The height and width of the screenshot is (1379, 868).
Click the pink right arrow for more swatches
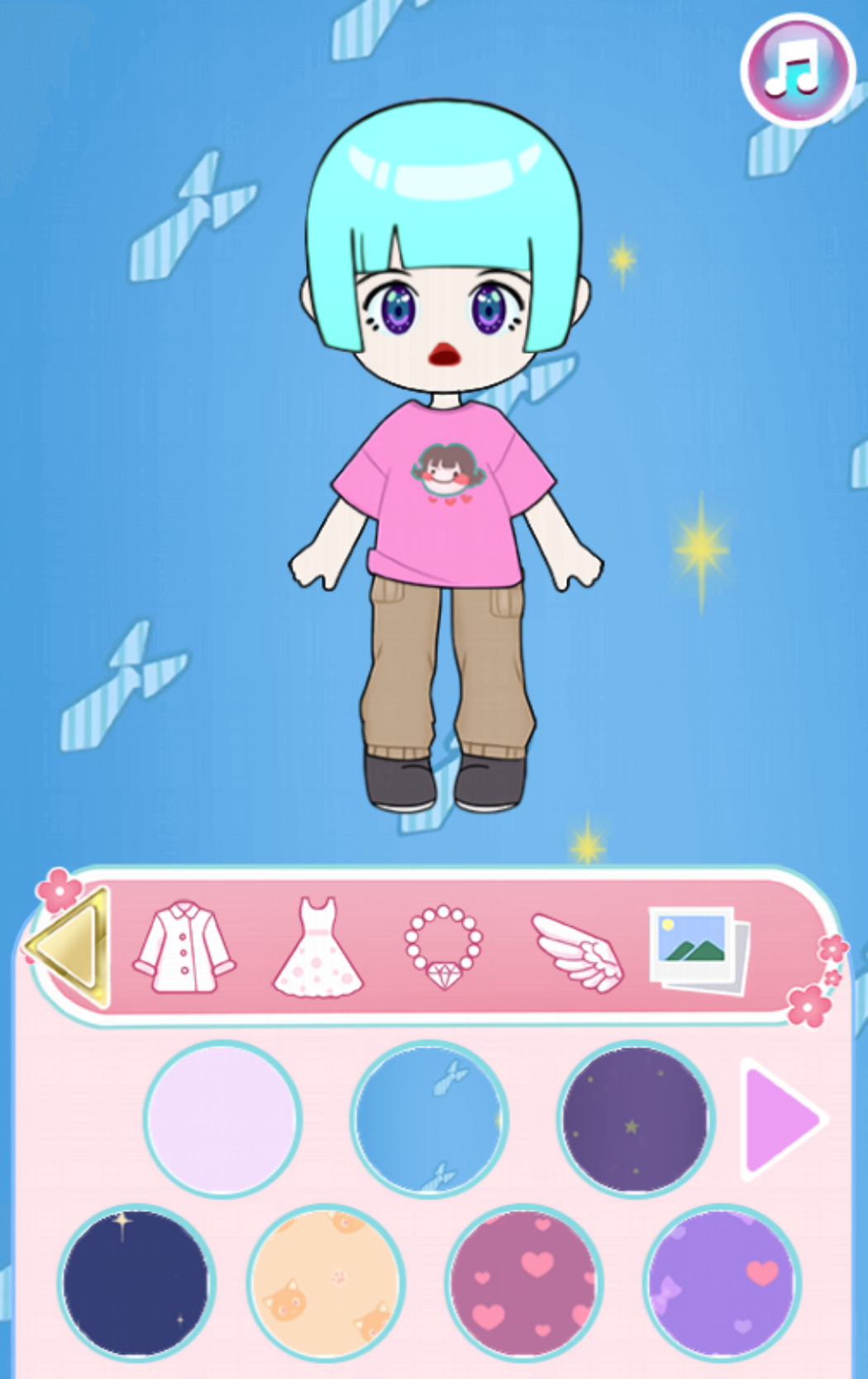[x=784, y=1118]
